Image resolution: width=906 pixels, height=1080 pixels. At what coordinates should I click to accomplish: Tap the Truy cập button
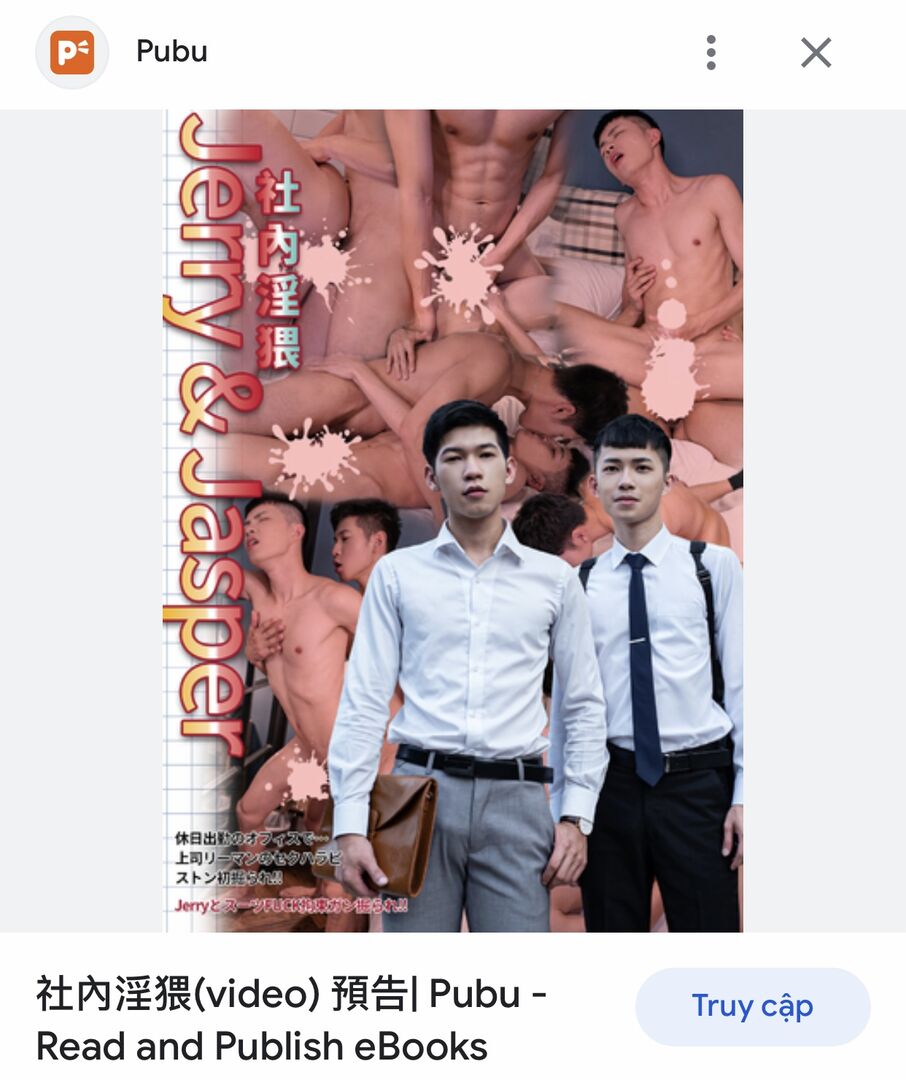[x=752, y=1006]
